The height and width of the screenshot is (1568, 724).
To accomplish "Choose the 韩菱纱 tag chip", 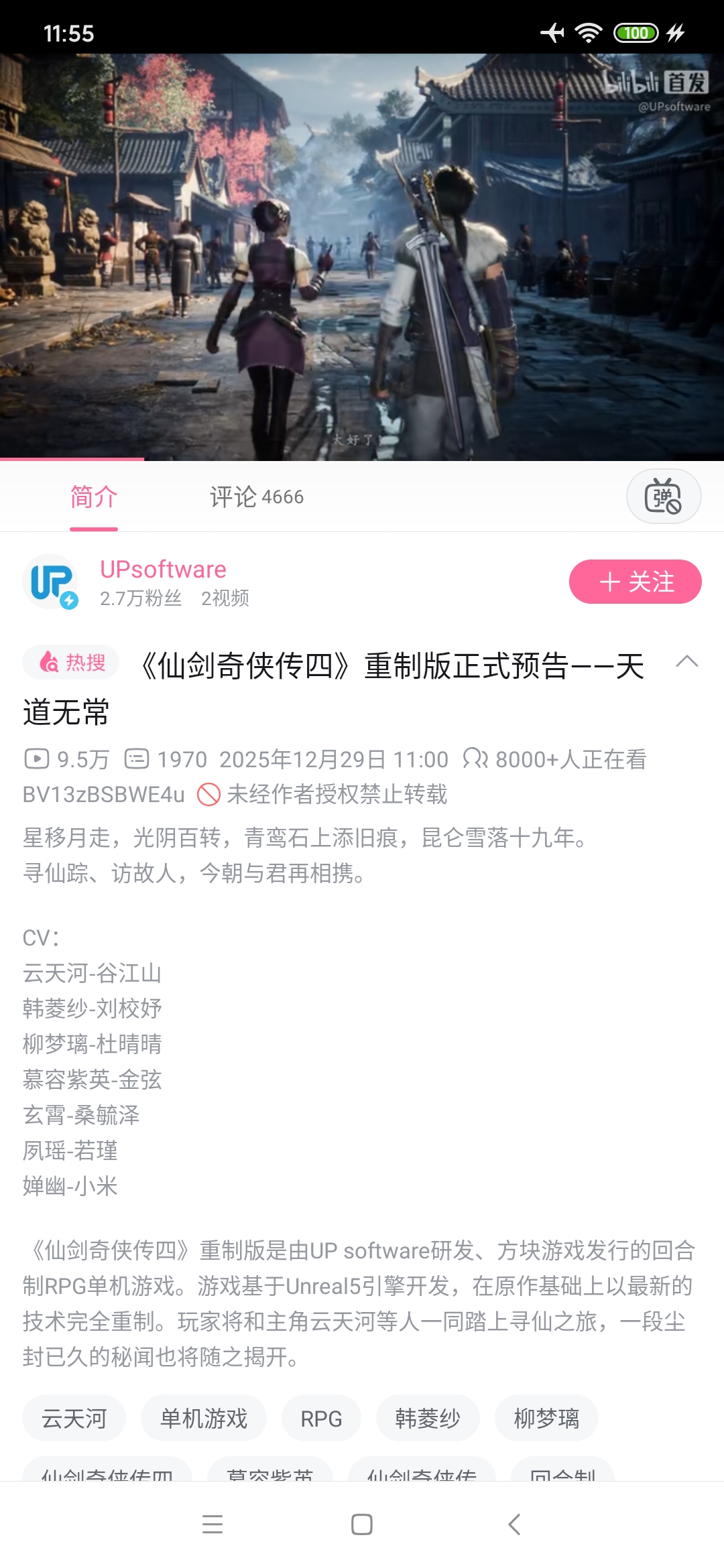I will point(428,1419).
